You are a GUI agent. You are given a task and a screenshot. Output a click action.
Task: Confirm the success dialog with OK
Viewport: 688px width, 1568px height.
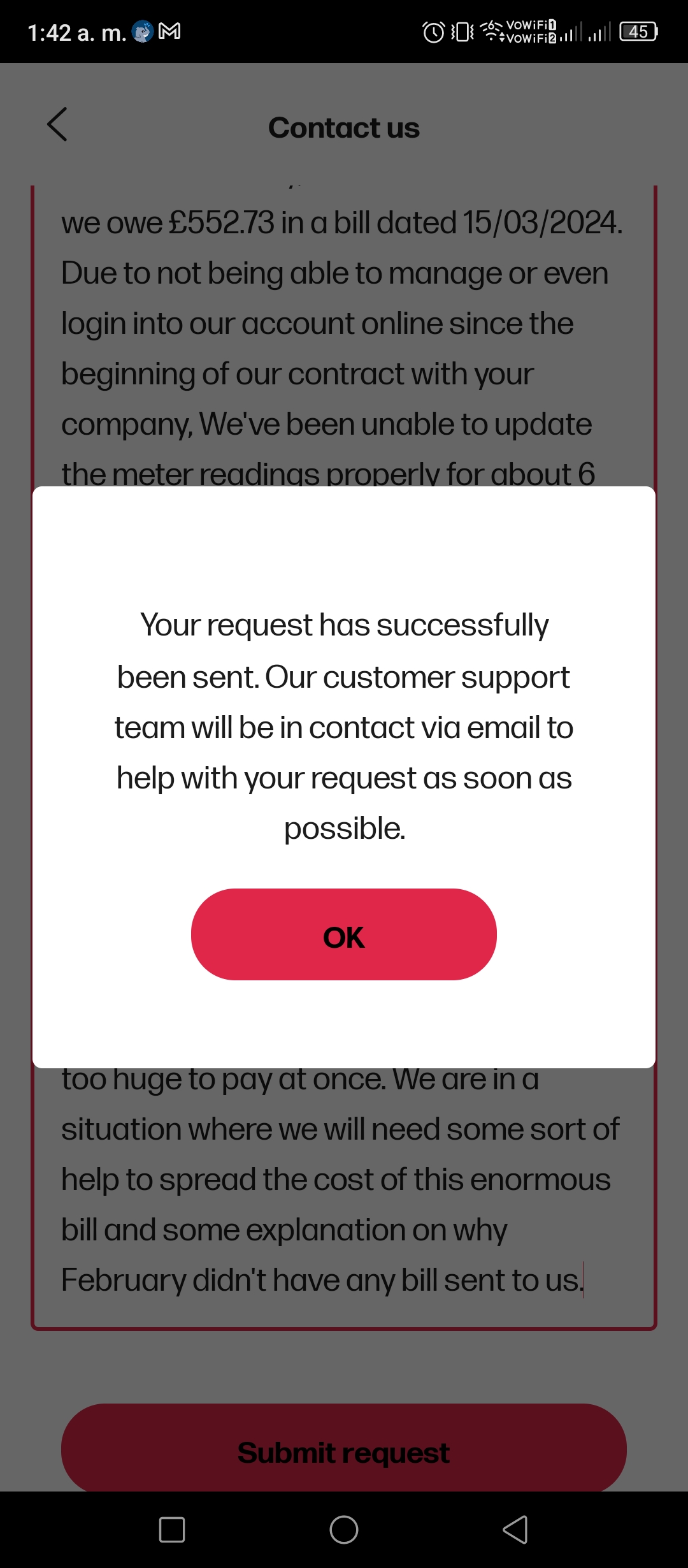point(344,934)
